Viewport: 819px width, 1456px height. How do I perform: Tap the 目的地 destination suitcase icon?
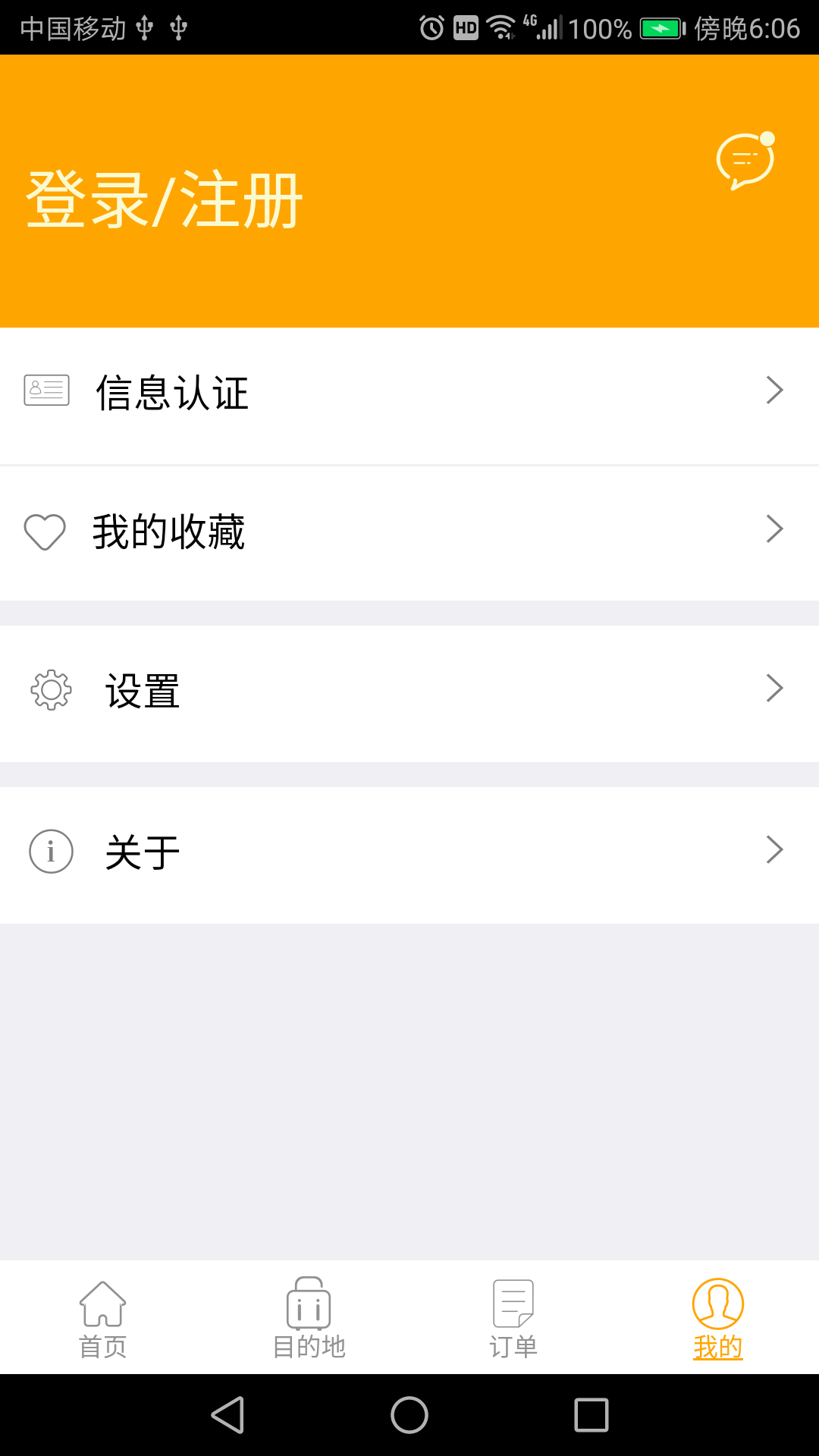pyautogui.click(x=307, y=1298)
